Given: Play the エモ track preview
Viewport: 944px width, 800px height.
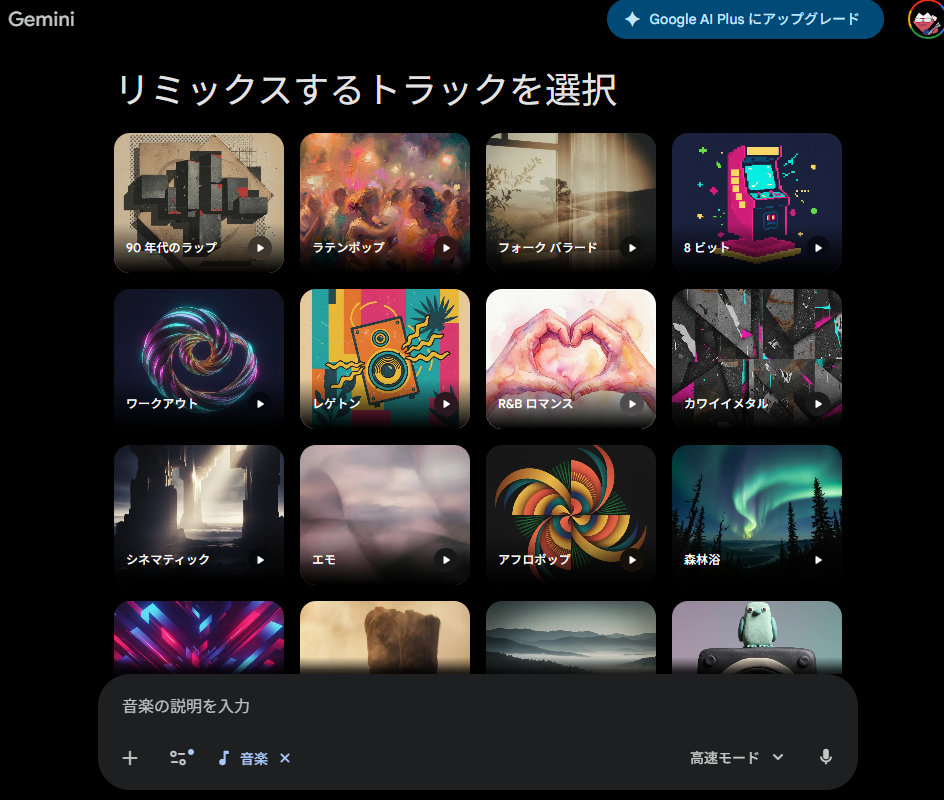Looking at the screenshot, I should click(446, 560).
